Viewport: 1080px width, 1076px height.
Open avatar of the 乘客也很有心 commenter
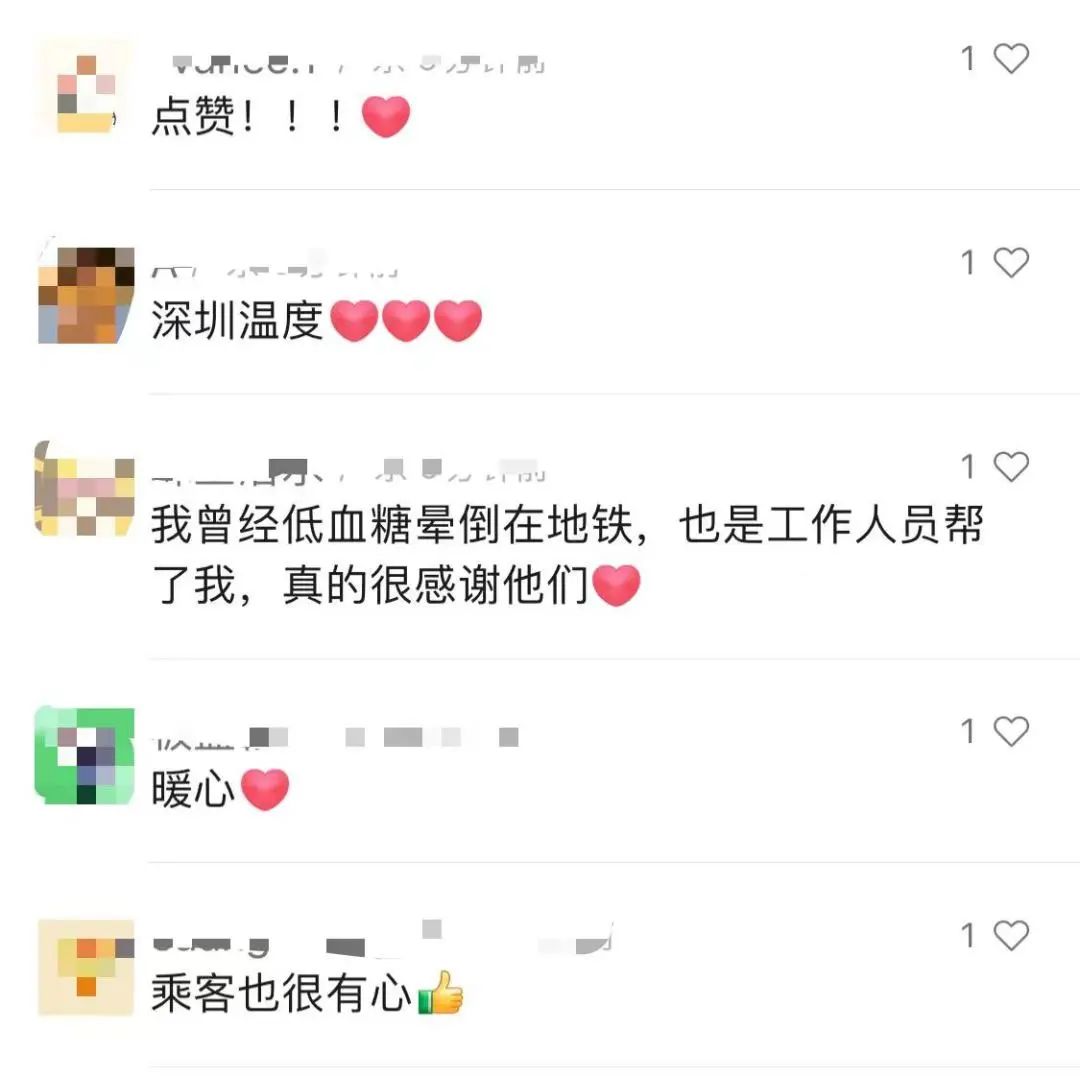pyautogui.click(x=85, y=967)
